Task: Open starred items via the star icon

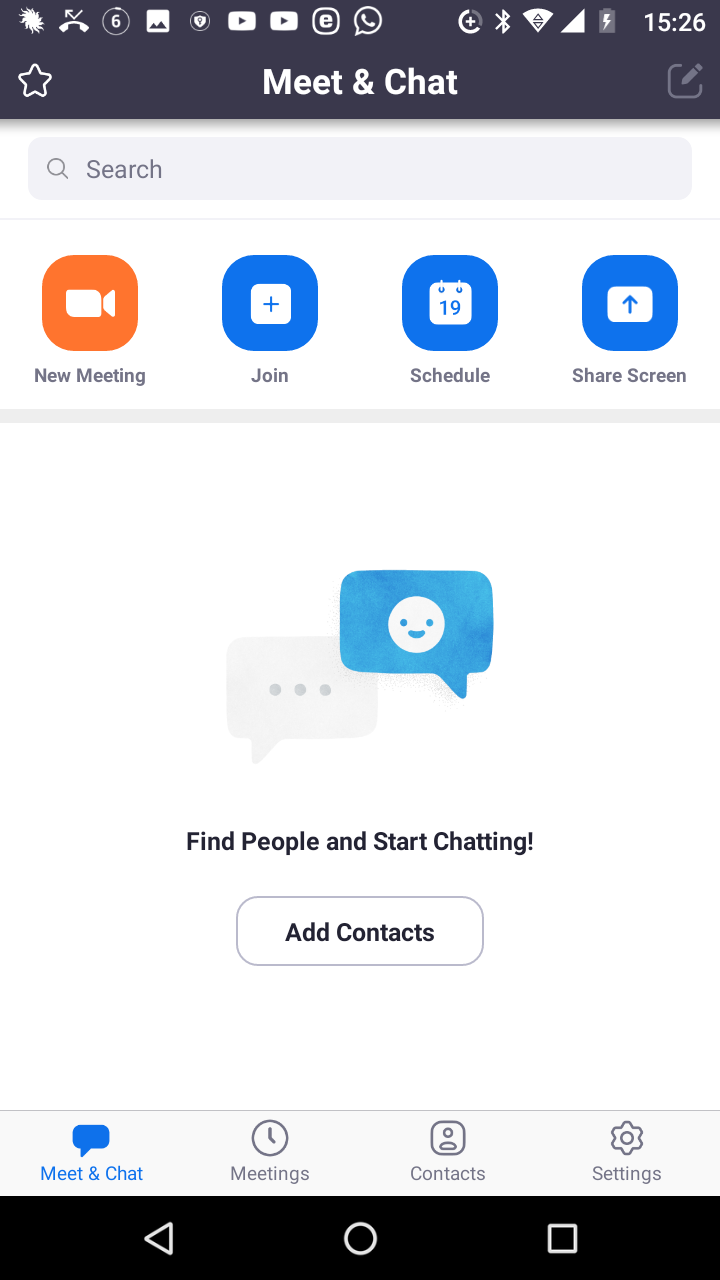Action: click(x=35, y=81)
